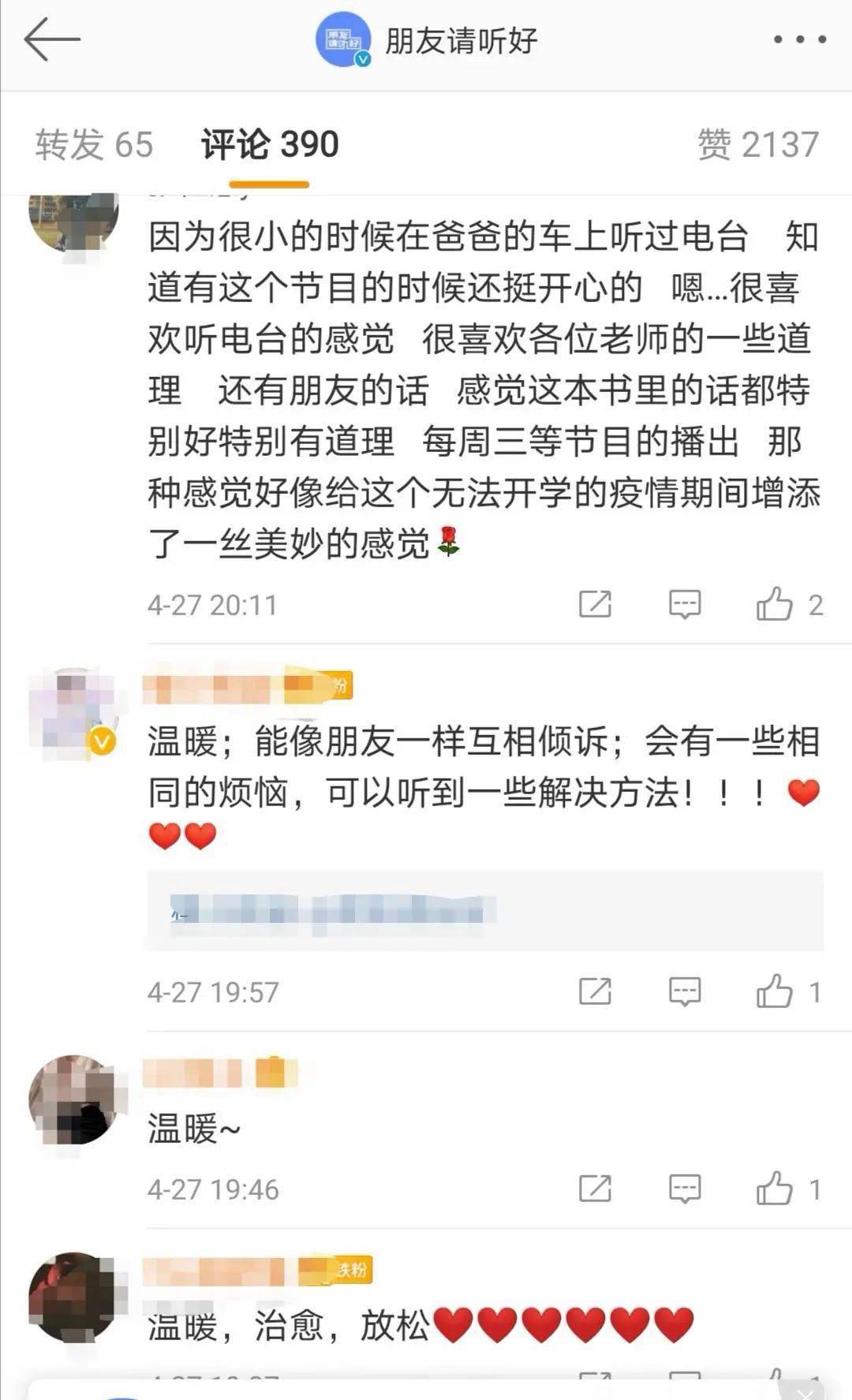Viewport: 852px width, 1400px height.
Task: Reply to the comment posted at 4-27 20:11
Action: [x=684, y=604]
